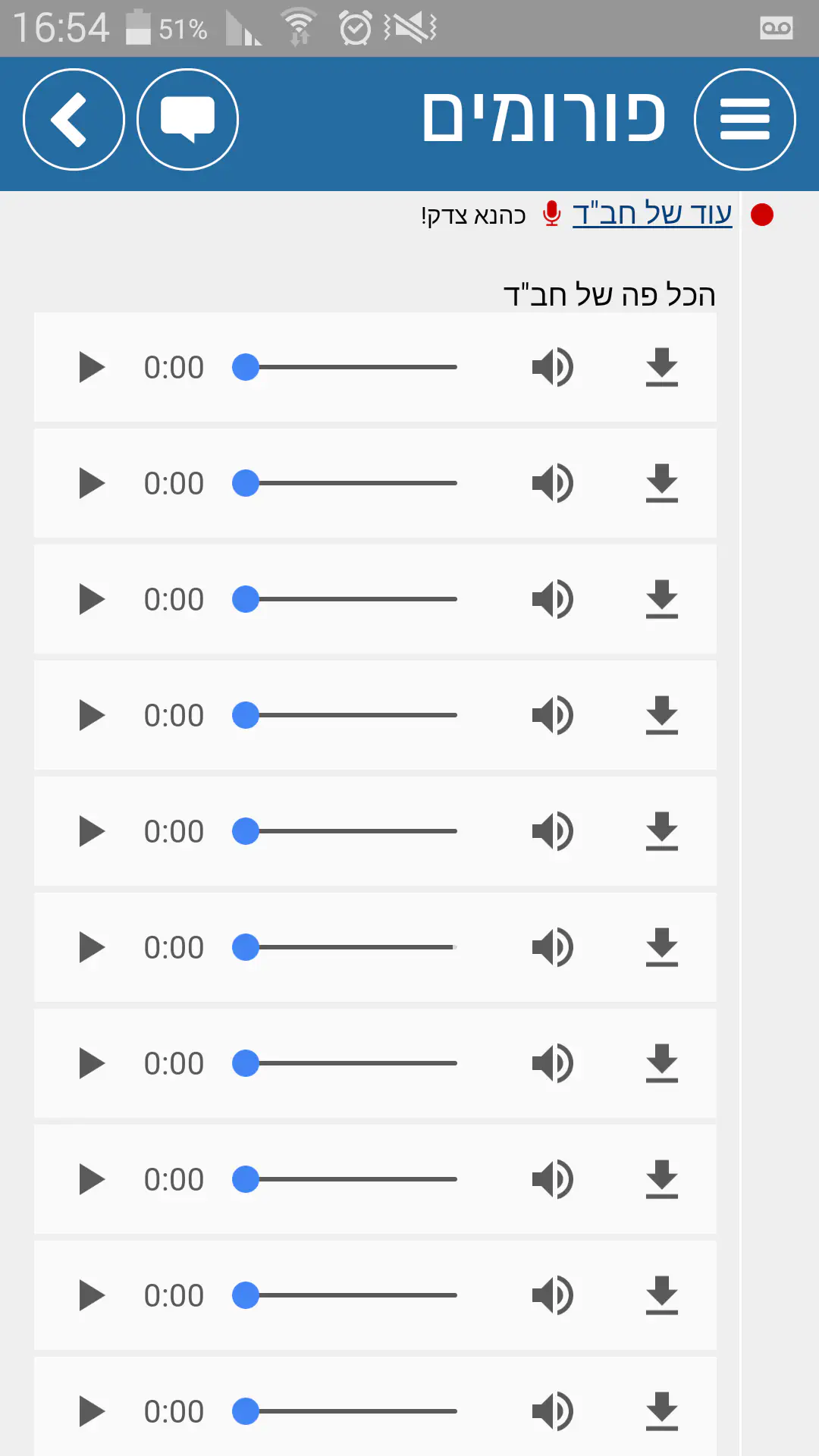The width and height of the screenshot is (819, 1456).
Task: Play the first audio clip
Action: (92, 367)
